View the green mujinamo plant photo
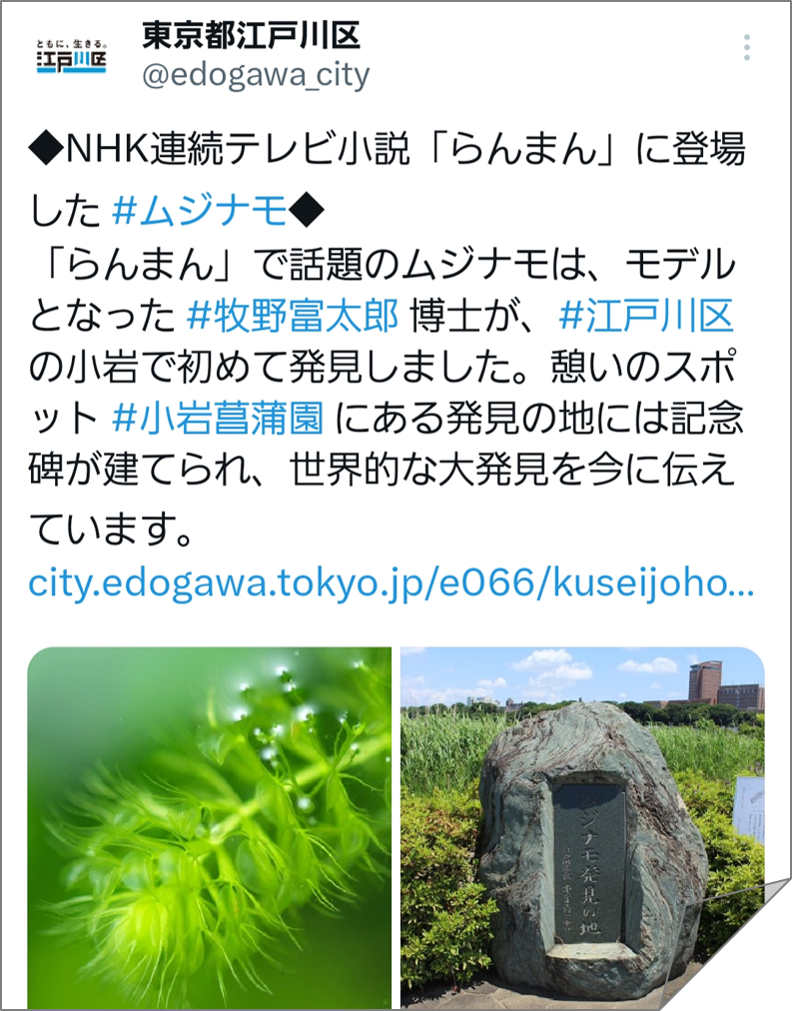 point(209,828)
